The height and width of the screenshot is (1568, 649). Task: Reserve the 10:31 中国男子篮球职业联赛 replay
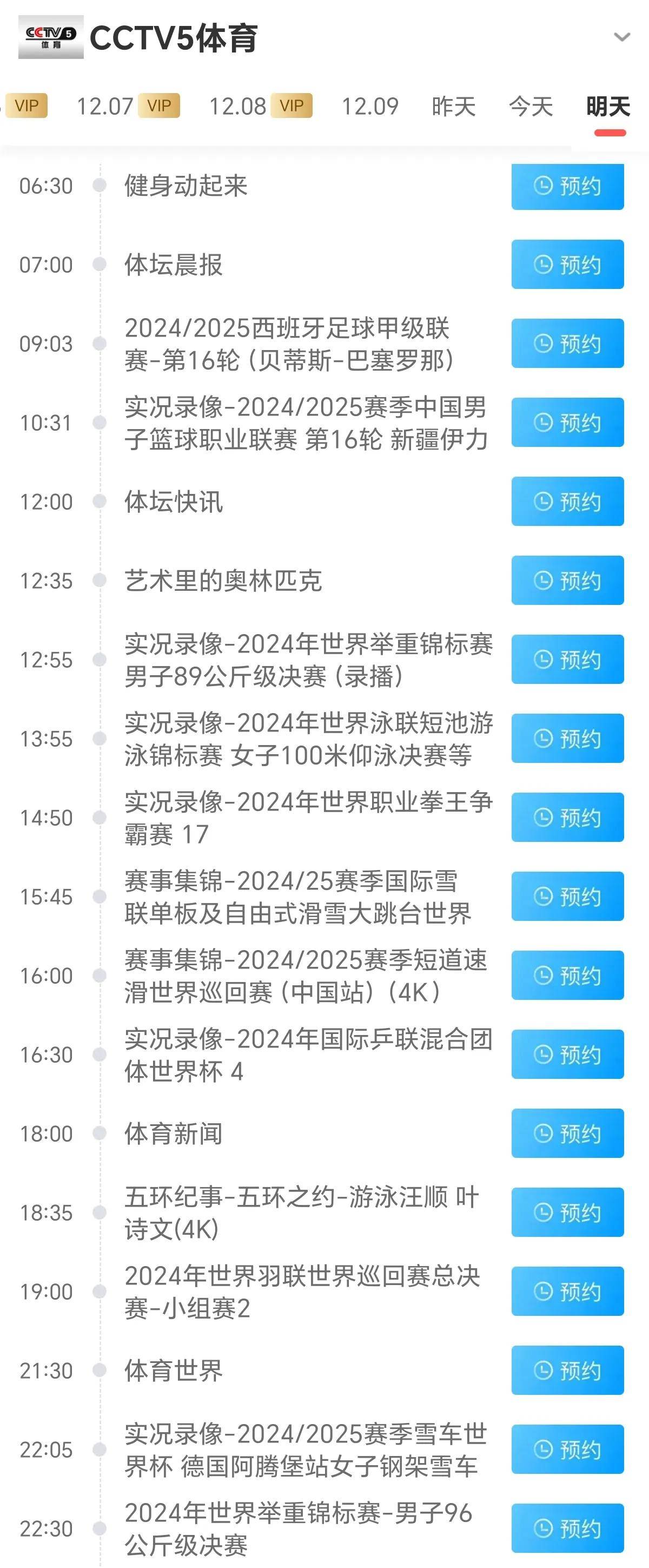pos(567,423)
